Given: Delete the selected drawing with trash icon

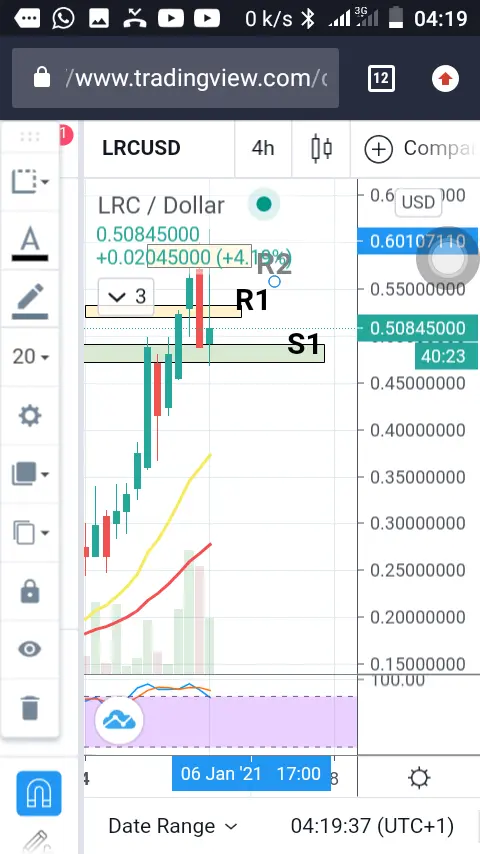Looking at the screenshot, I should tap(30, 708).
